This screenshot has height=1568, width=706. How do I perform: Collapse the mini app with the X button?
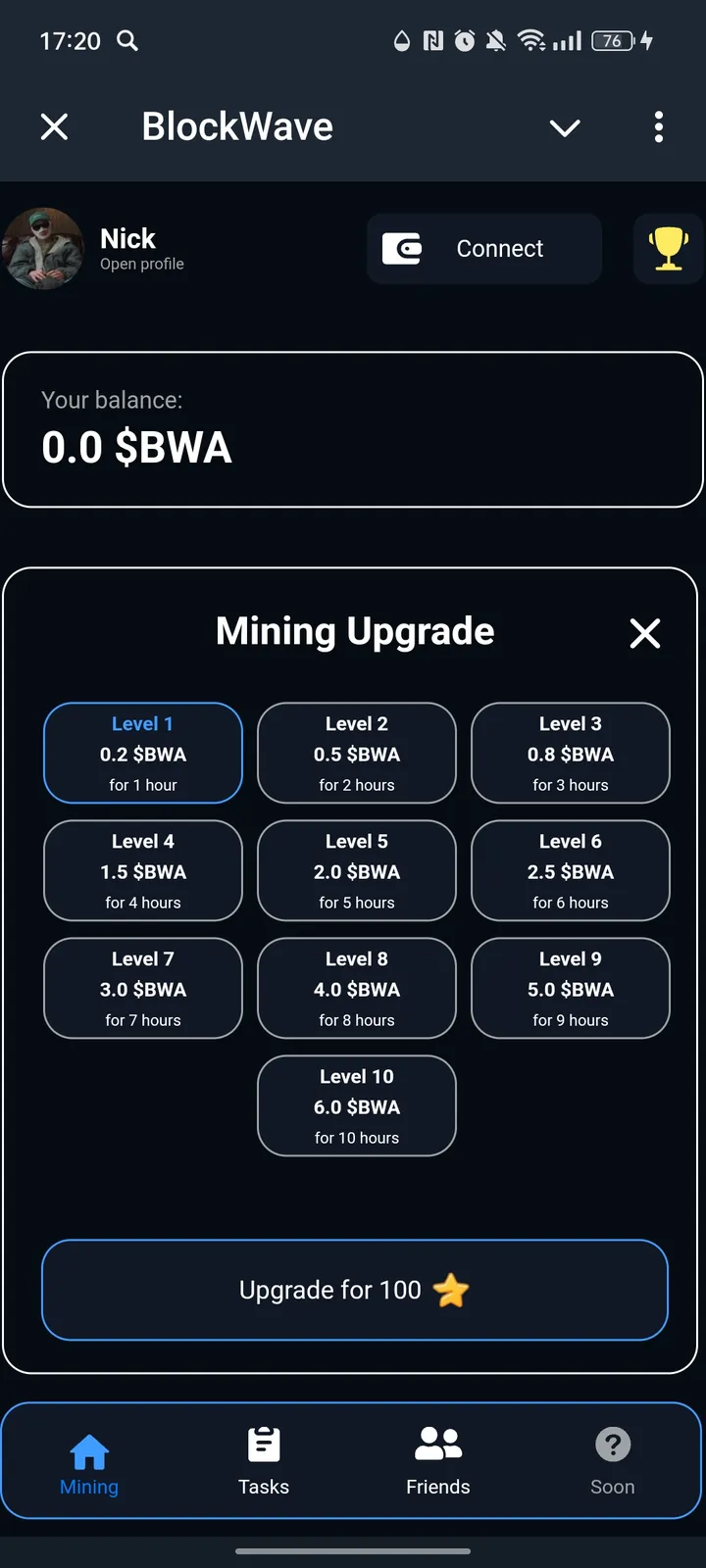point(54,126)
